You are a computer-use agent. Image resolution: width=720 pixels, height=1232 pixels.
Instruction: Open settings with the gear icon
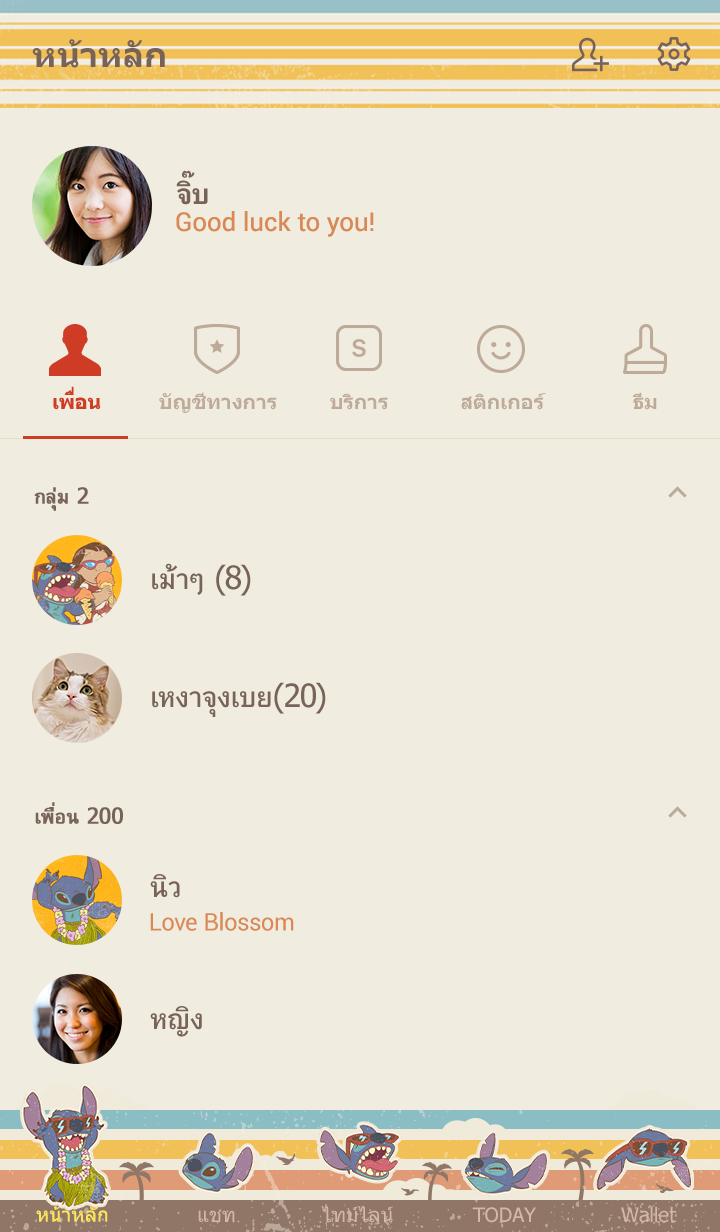tap(674, 55)
